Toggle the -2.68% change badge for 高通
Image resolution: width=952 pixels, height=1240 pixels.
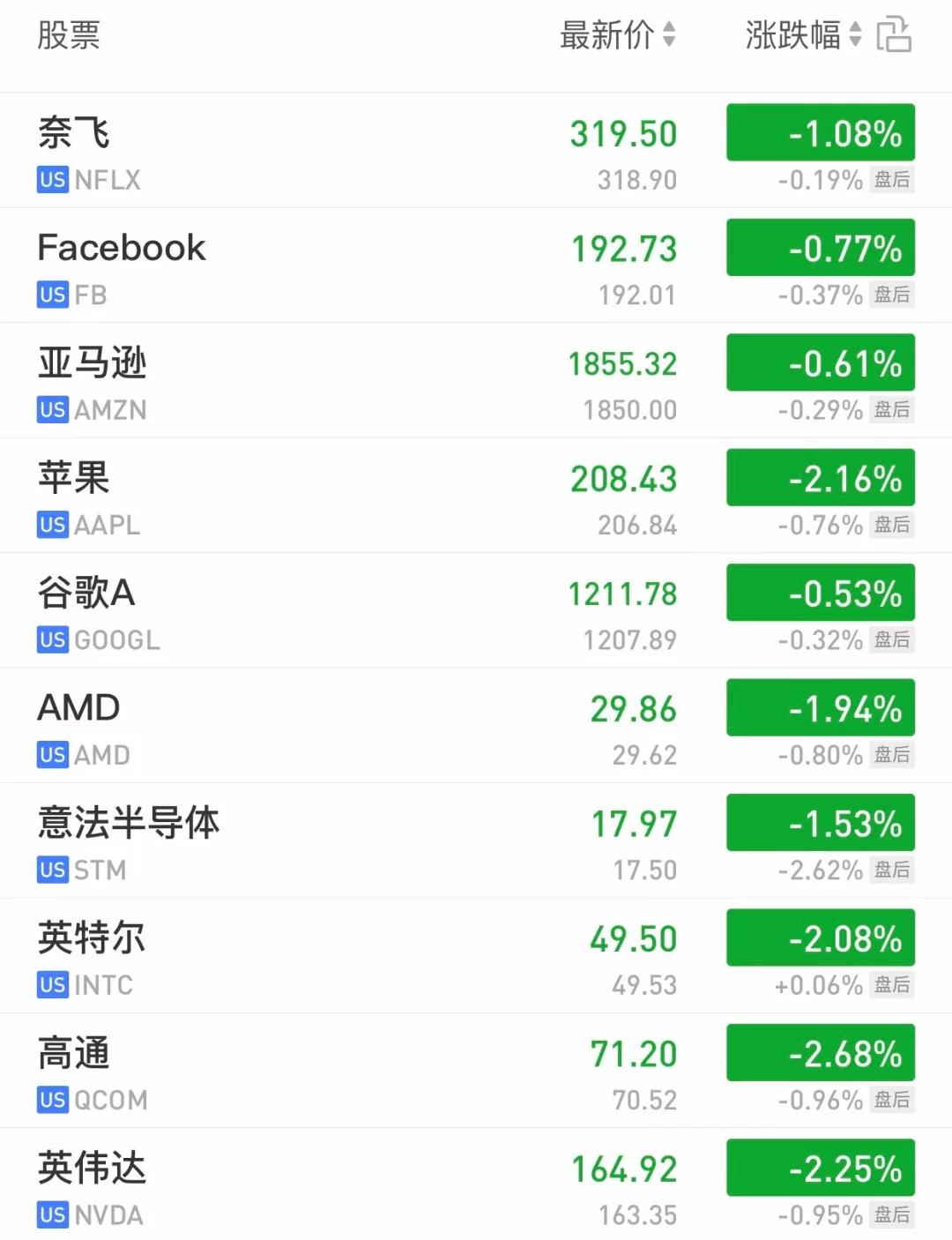click(x=820, y=1053)
